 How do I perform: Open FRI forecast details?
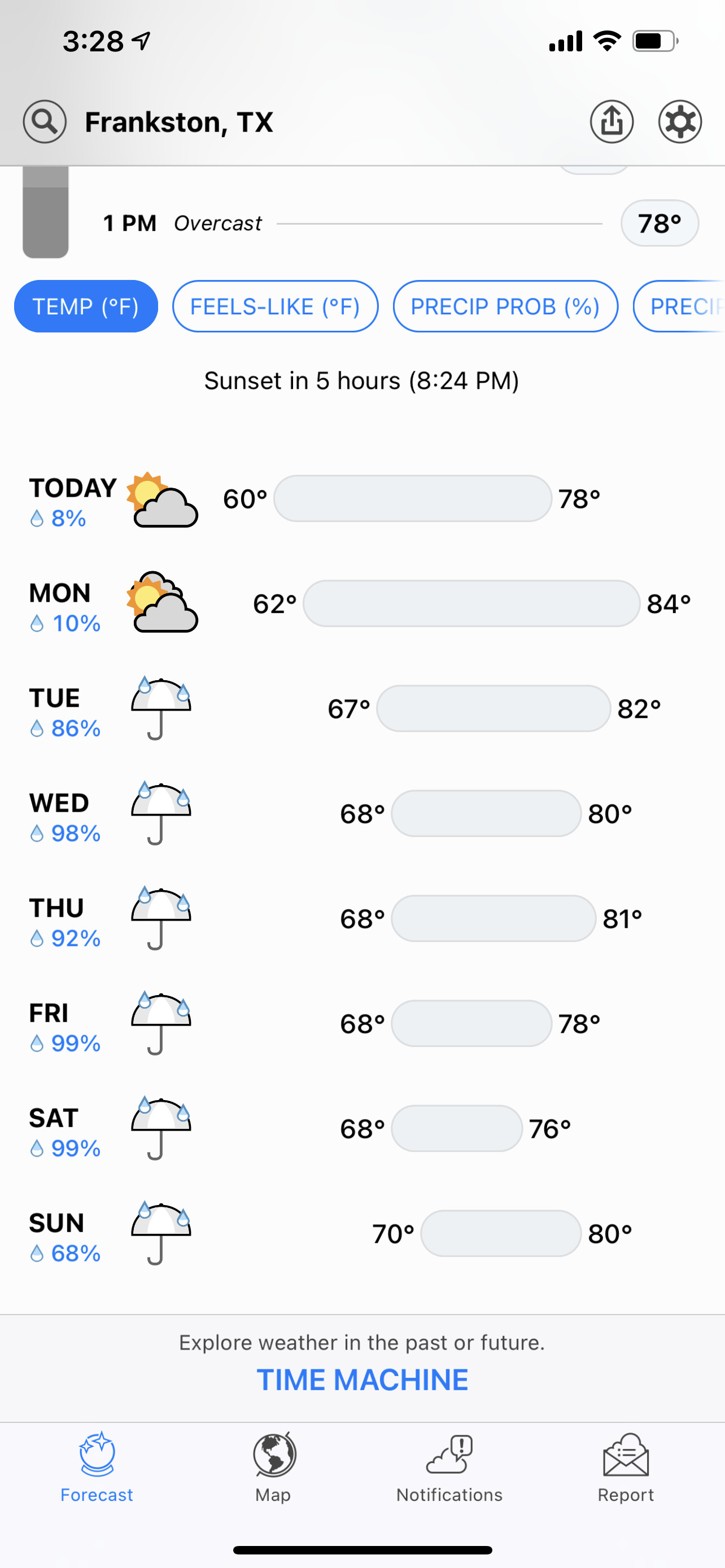[362, 1024]
